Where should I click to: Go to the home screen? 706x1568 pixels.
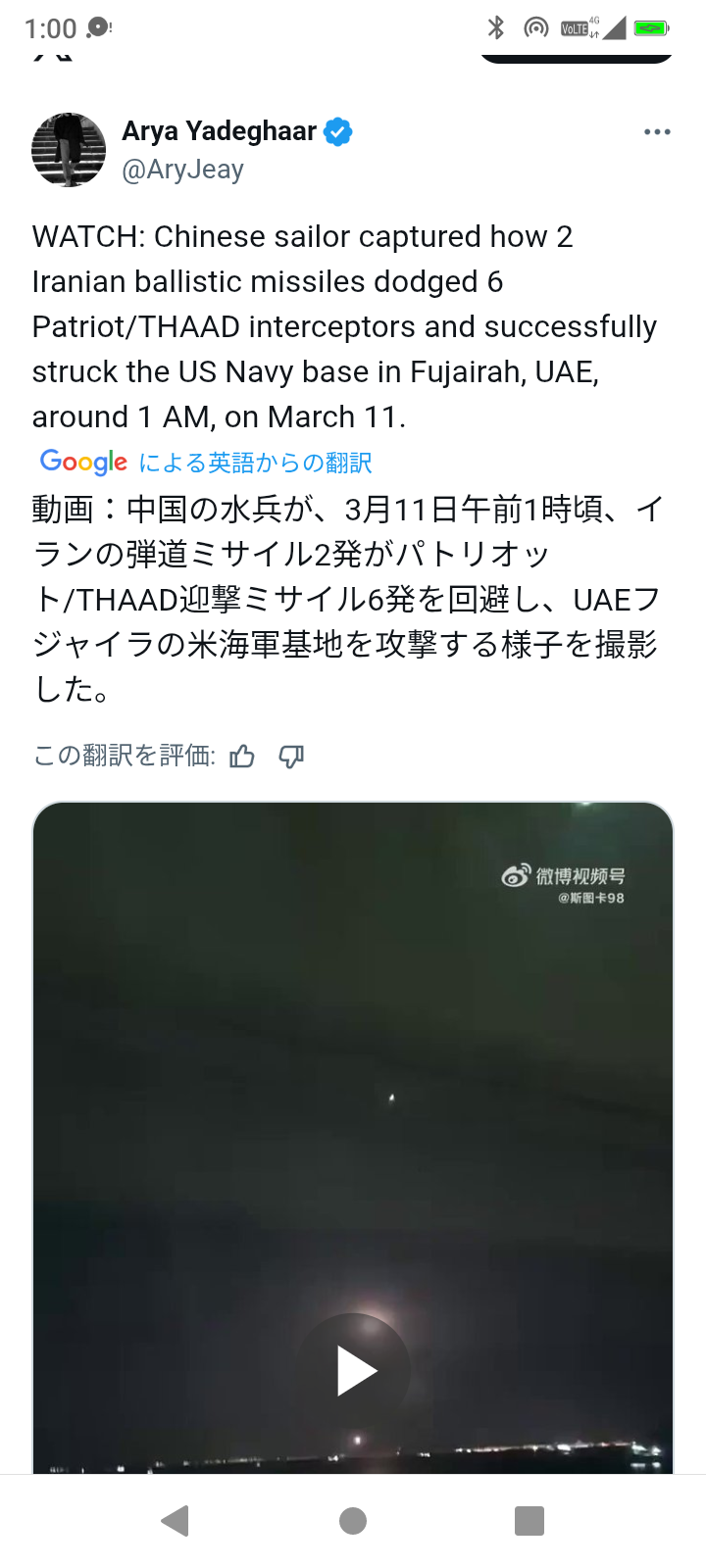click(353, 1521)
